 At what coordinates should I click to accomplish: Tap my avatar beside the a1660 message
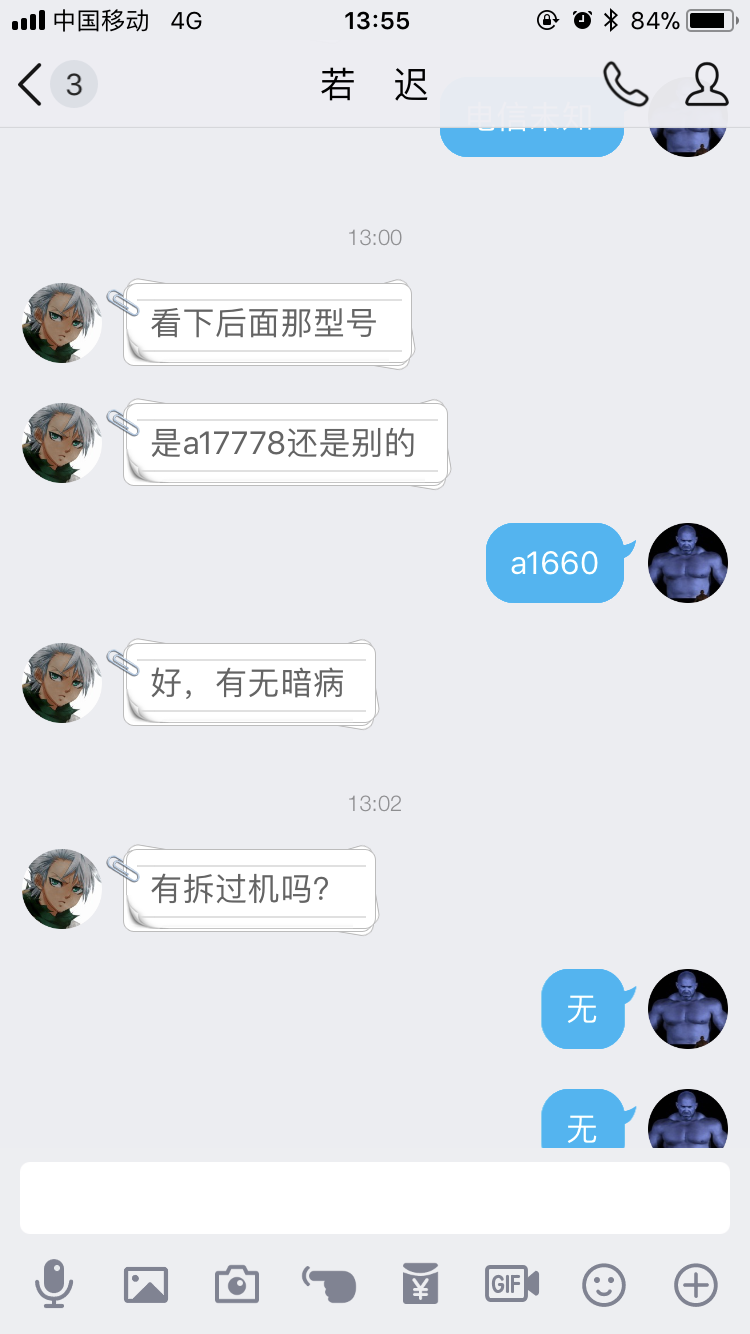point(688,563)
